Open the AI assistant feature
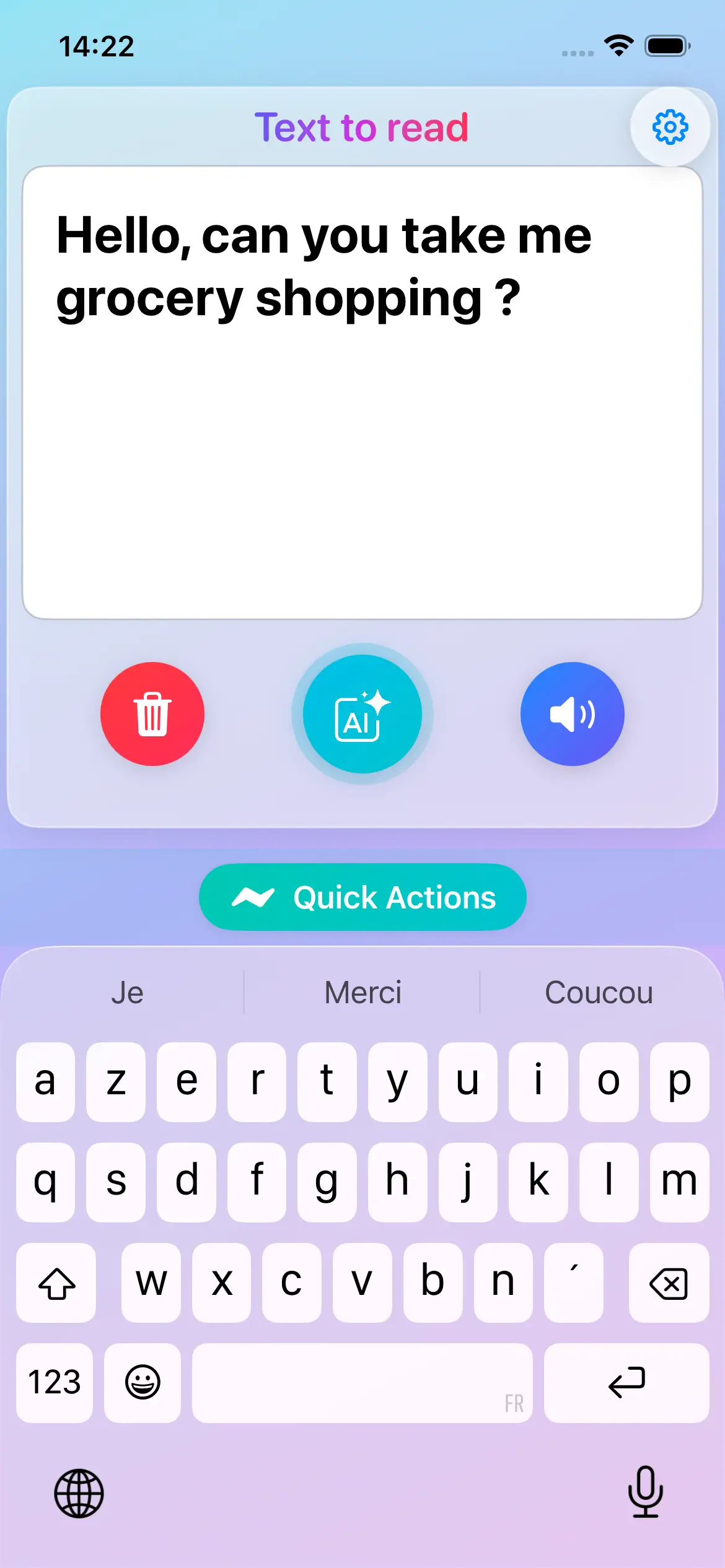Image resolution: width=725 pixels, height=1568 pixels. click(x=362, y=714)
